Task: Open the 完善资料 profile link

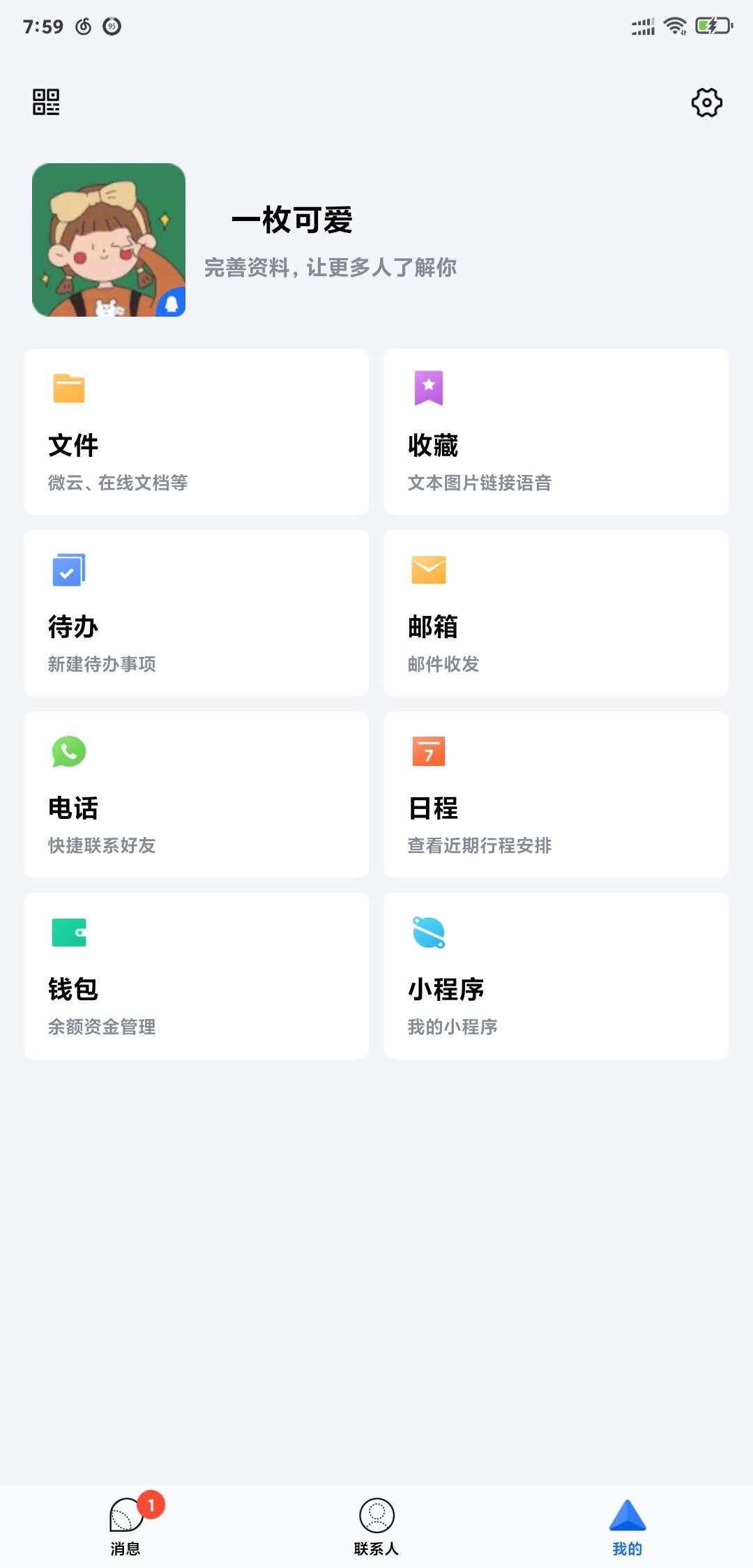Action: pyautogui.click(x=330, y=267)
